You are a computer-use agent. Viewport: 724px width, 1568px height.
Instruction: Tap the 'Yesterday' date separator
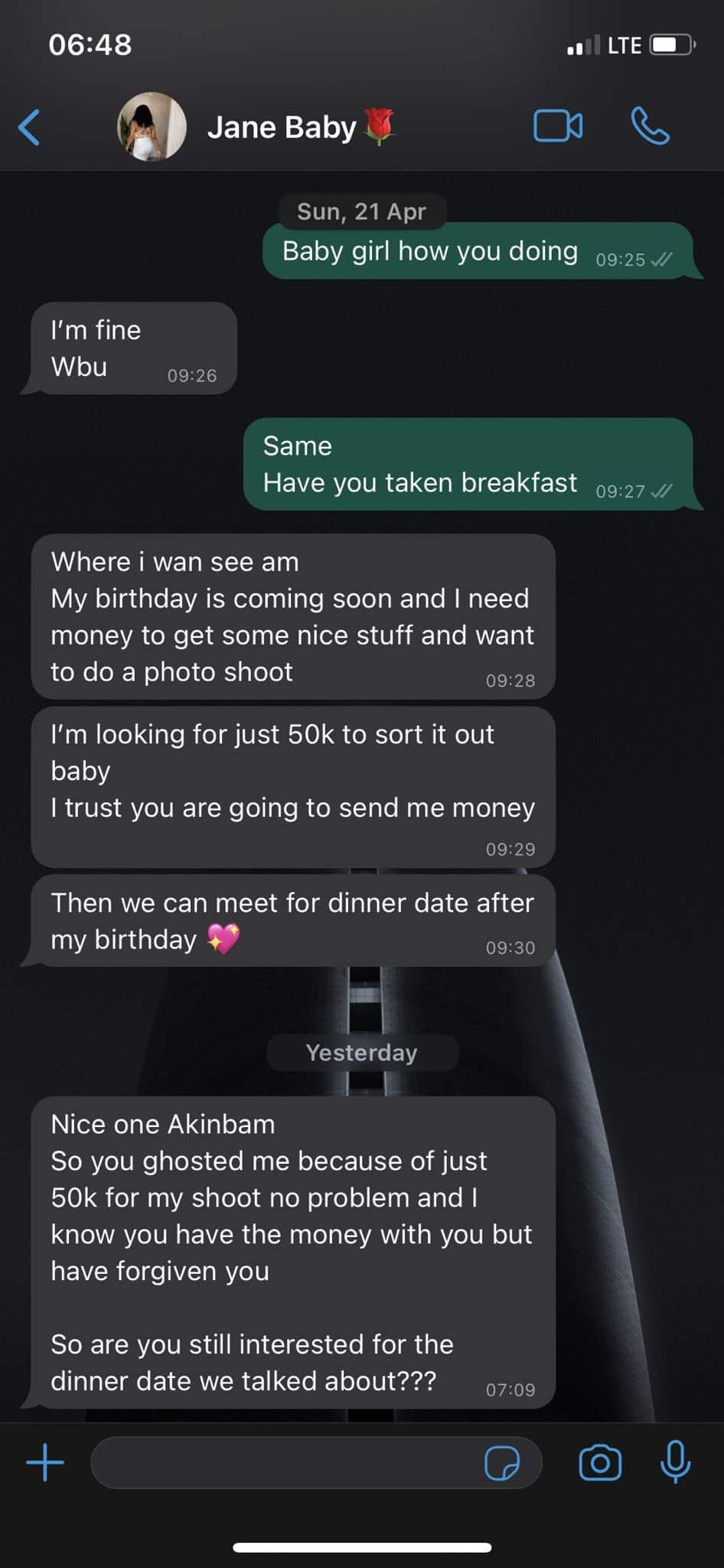tap(362, 1053)
